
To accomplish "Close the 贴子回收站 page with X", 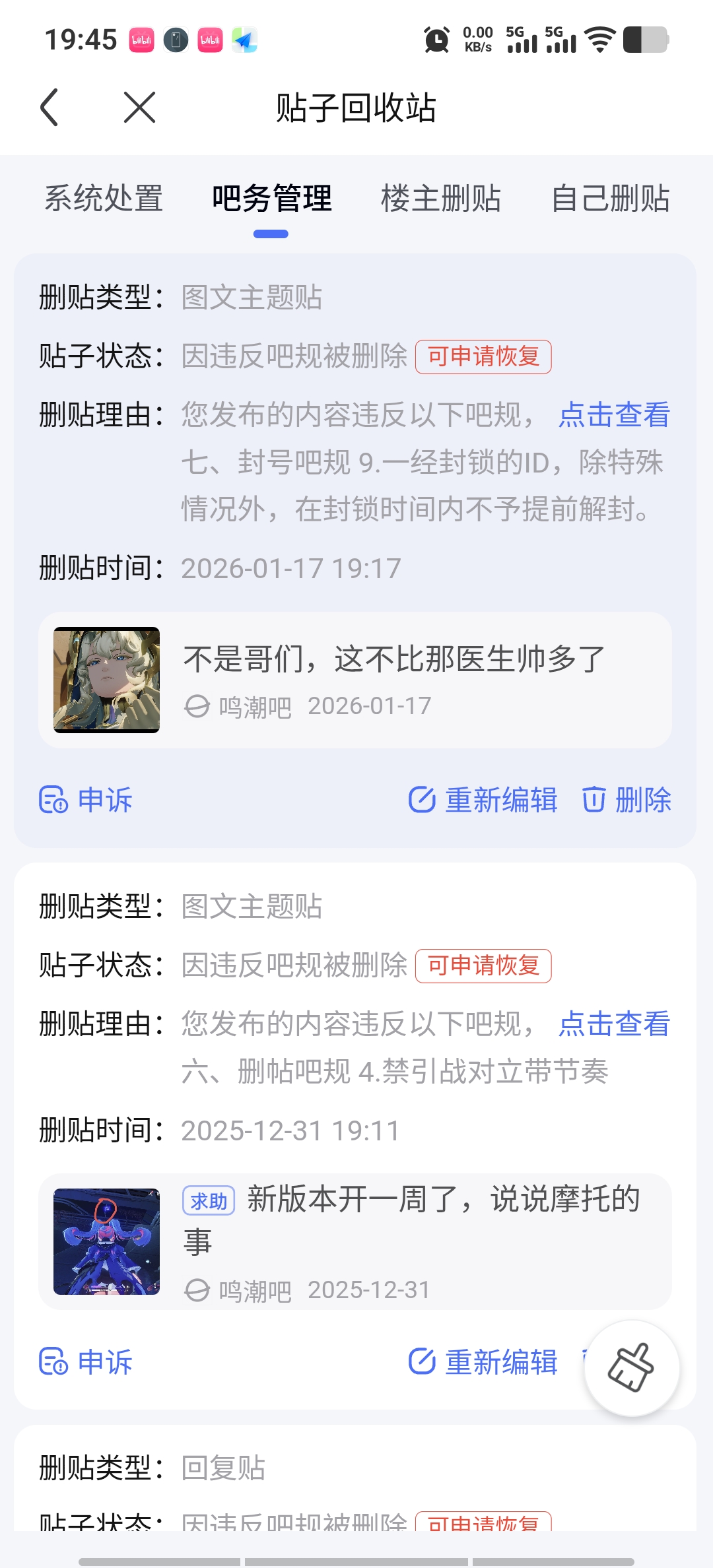I will point(139,107).
